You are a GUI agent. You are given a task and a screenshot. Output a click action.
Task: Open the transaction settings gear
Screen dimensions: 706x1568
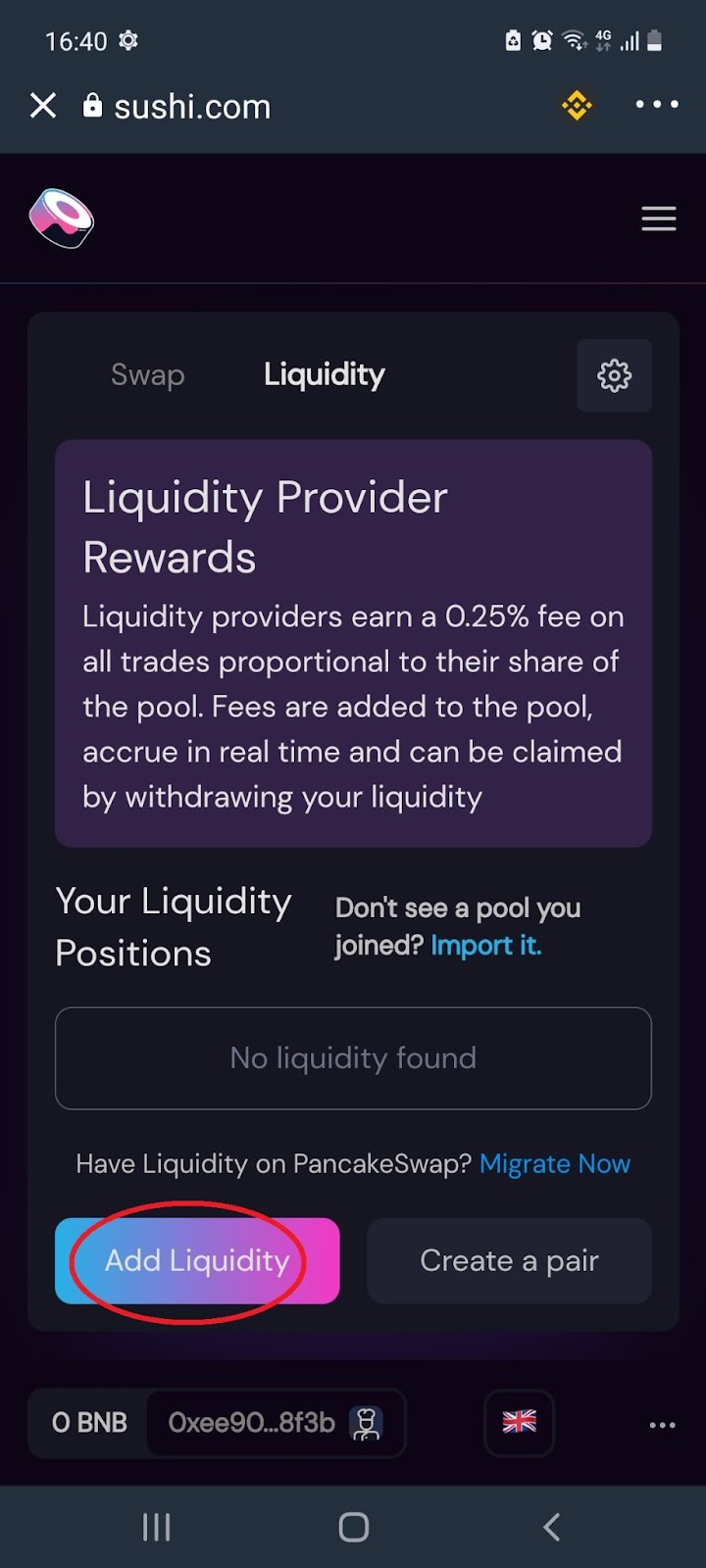(614, 375)
